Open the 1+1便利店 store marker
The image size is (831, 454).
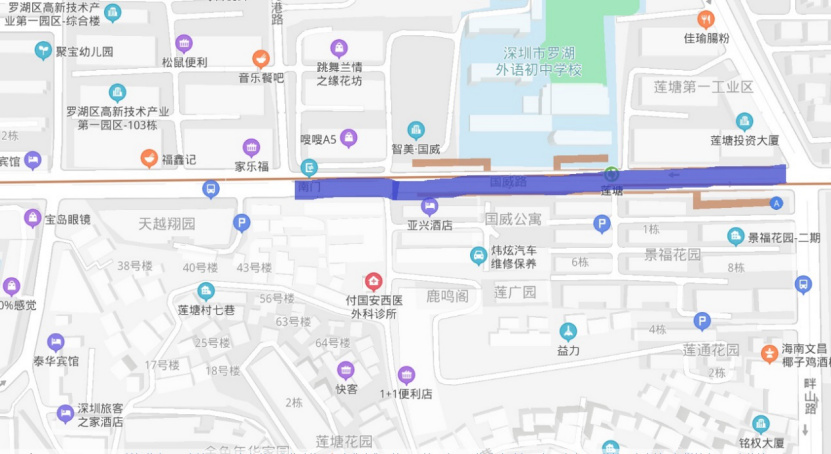(x=406, y=375)
